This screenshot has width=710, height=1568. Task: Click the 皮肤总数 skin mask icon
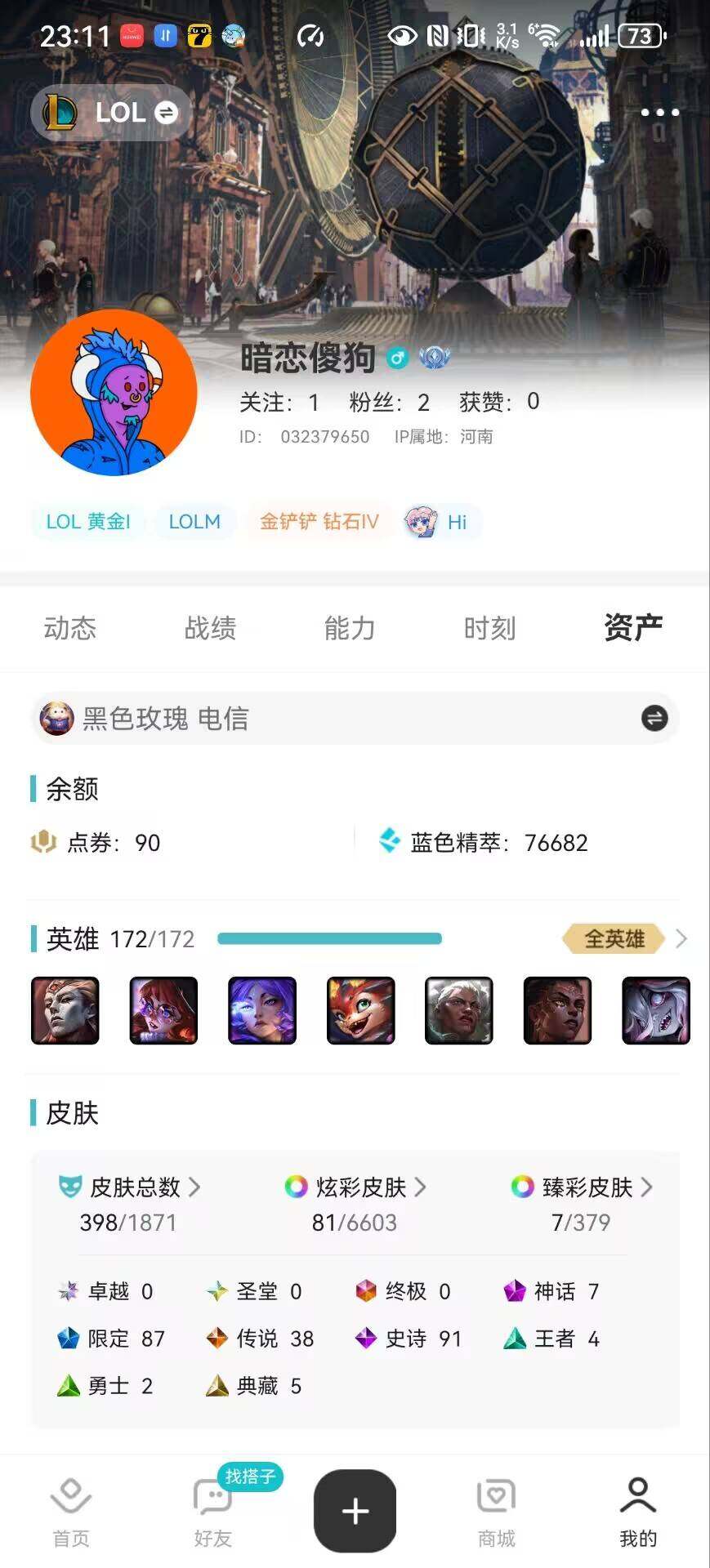coord(69,1187)
